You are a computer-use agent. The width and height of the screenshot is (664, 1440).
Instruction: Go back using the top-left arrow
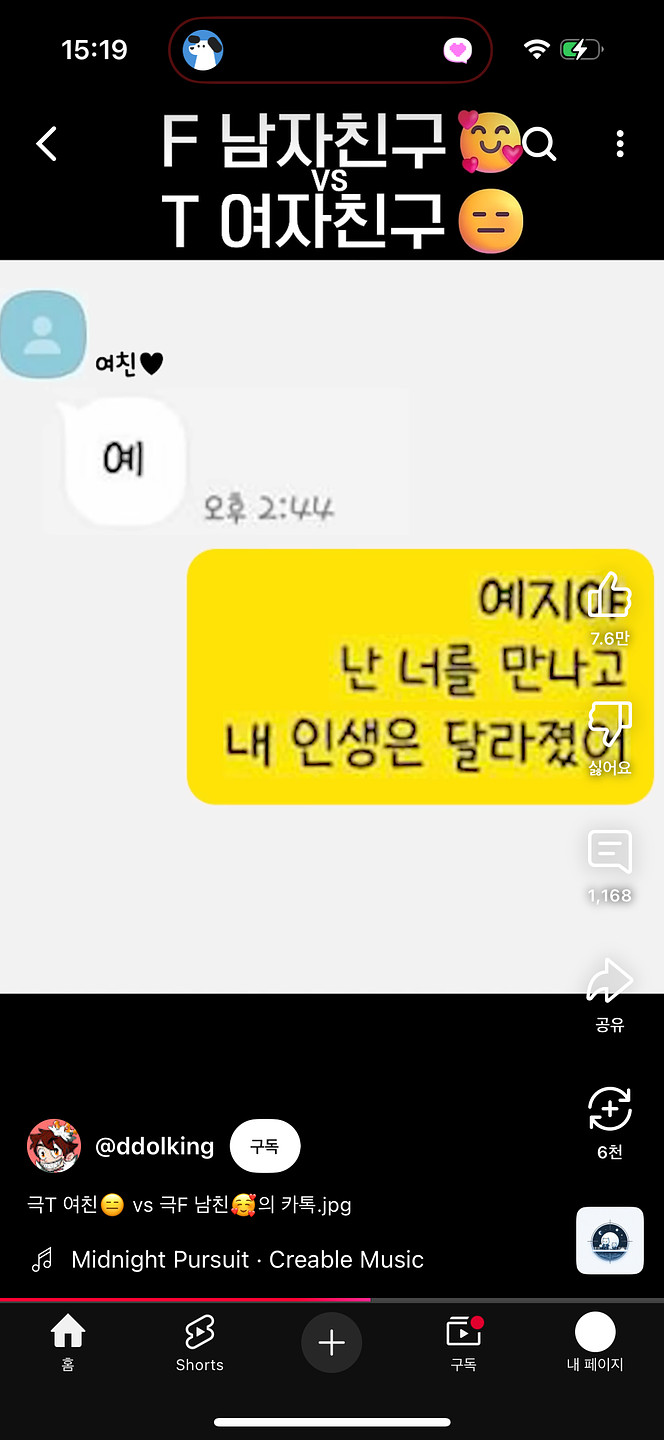click(46, 144)
